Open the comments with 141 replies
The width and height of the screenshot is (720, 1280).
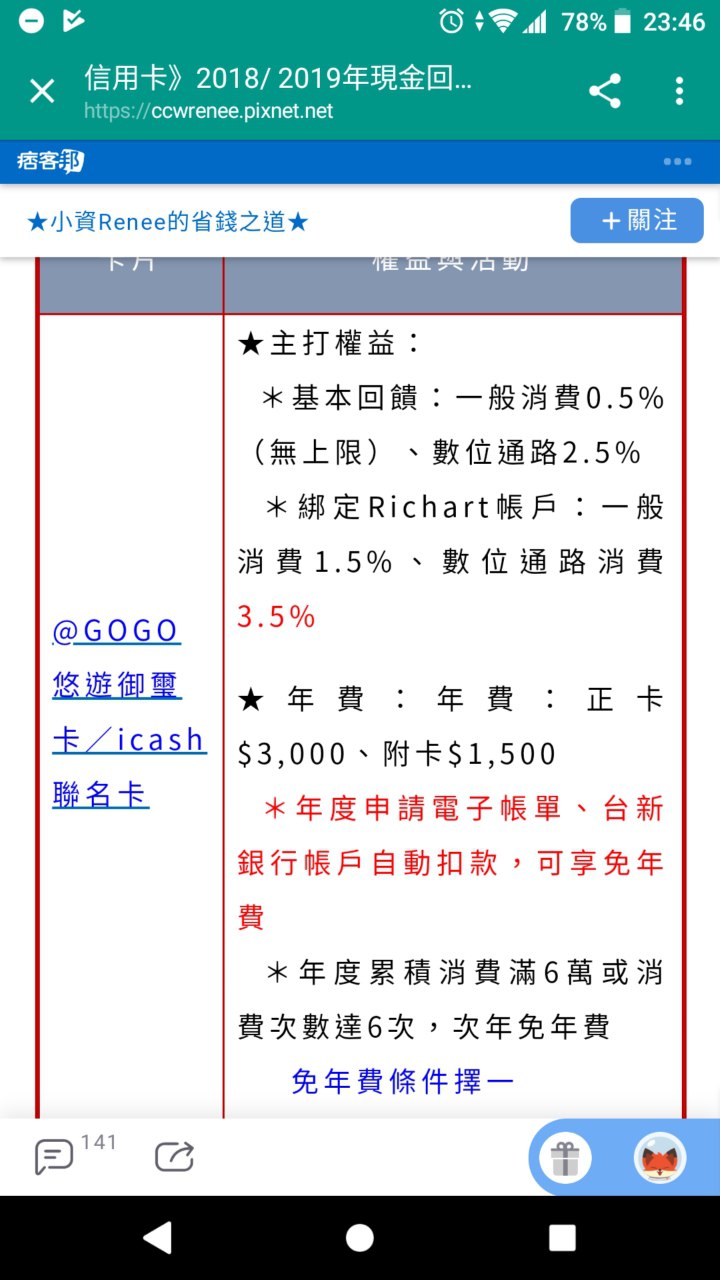[x=55, y=1156]
